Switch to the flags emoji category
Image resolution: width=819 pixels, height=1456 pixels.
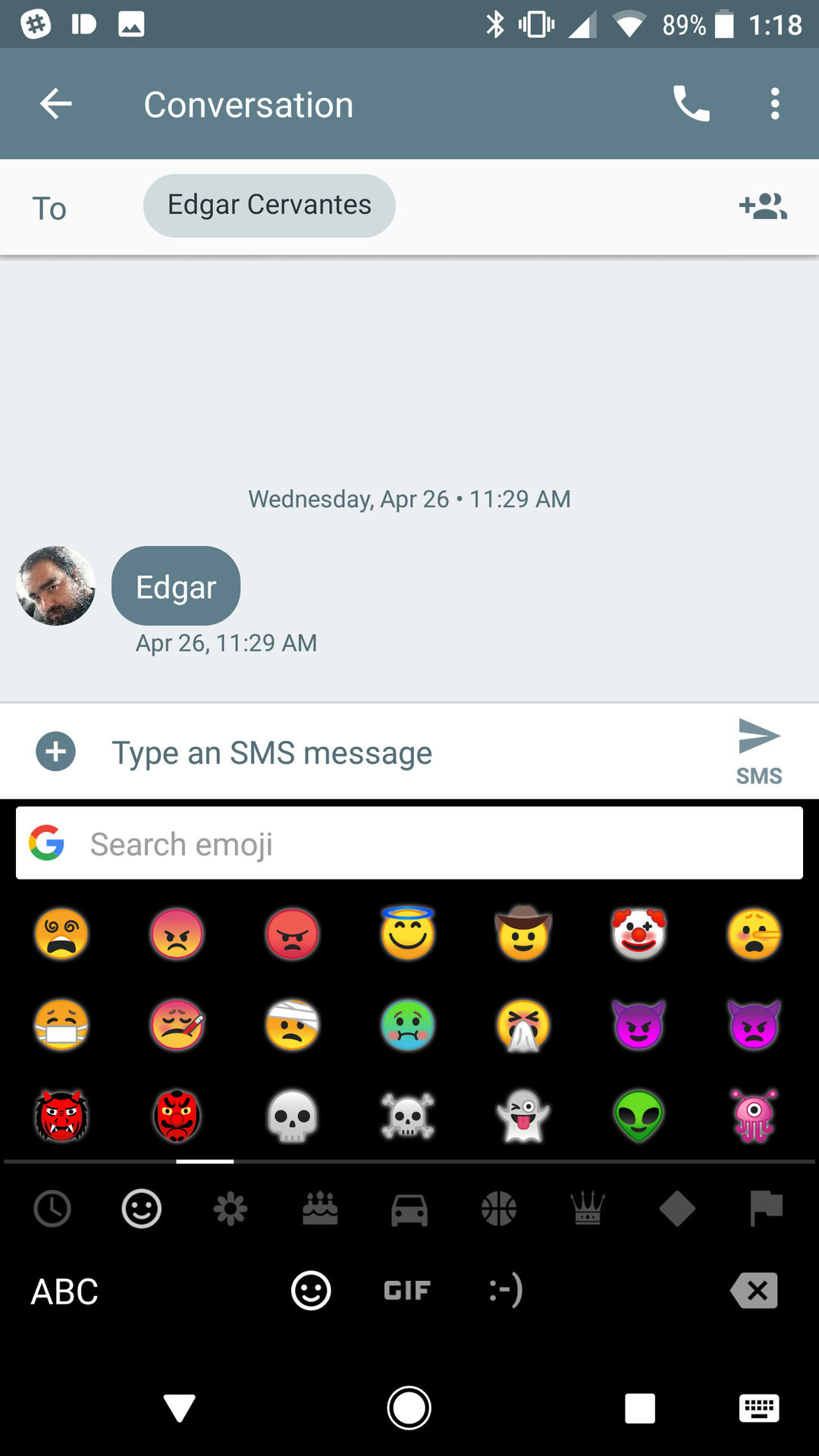tap(766, 1208)
